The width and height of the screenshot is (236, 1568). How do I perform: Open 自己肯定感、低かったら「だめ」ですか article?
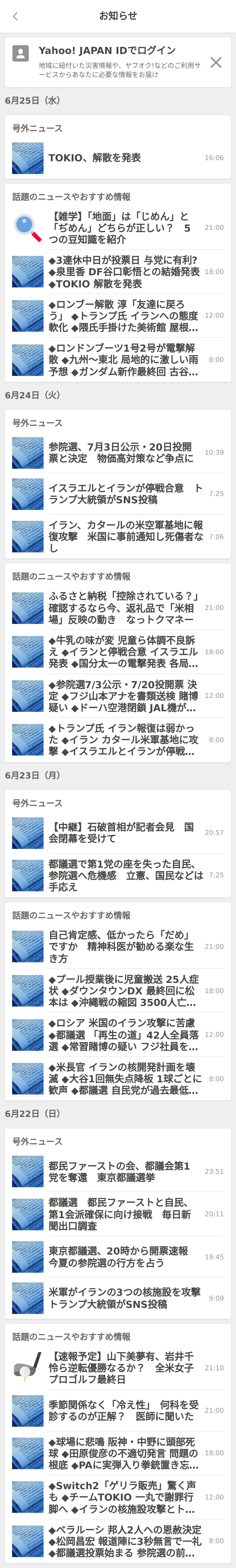[x=118, y=946]
